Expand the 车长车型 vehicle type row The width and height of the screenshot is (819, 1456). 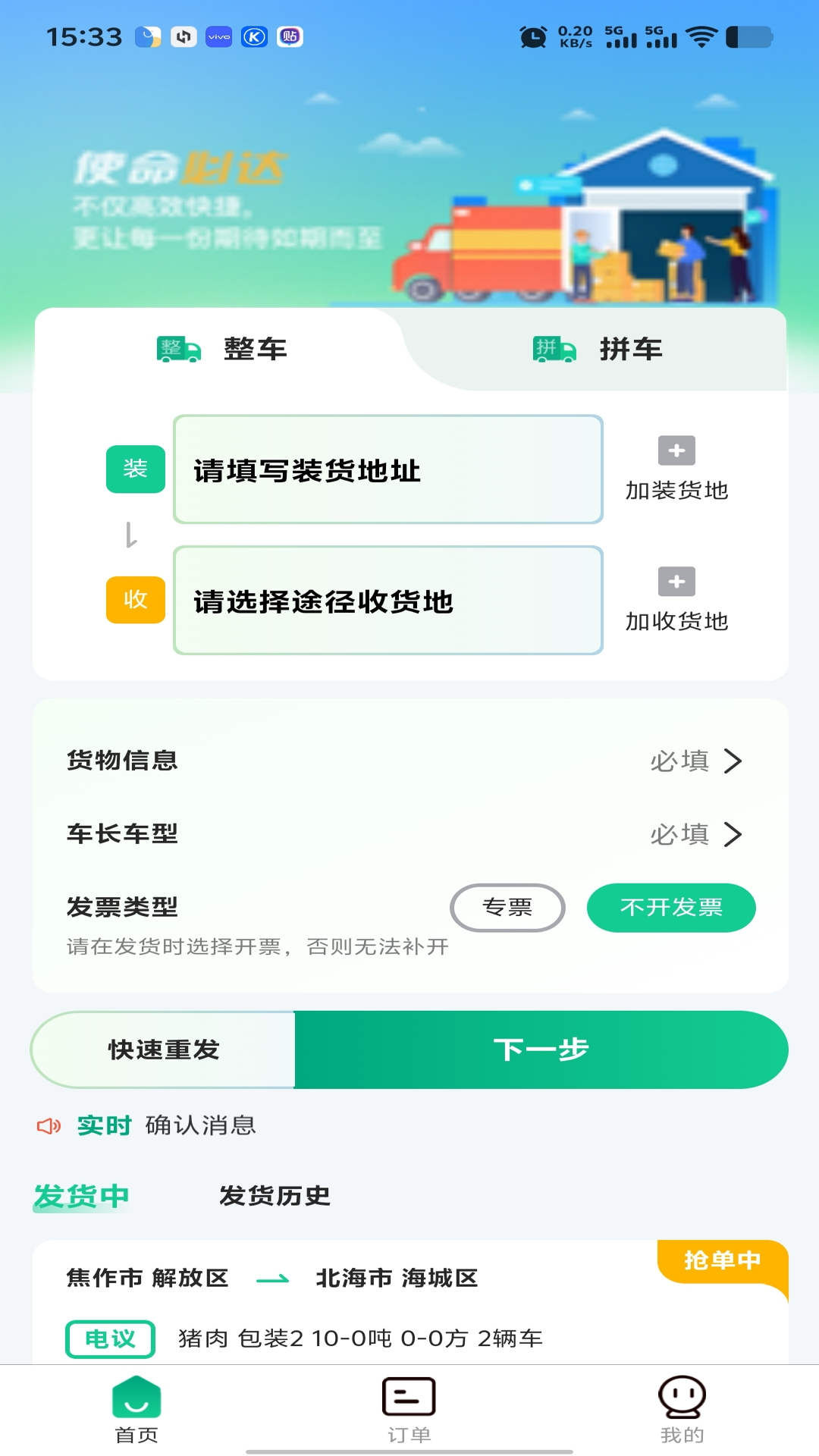coord(409,834)
